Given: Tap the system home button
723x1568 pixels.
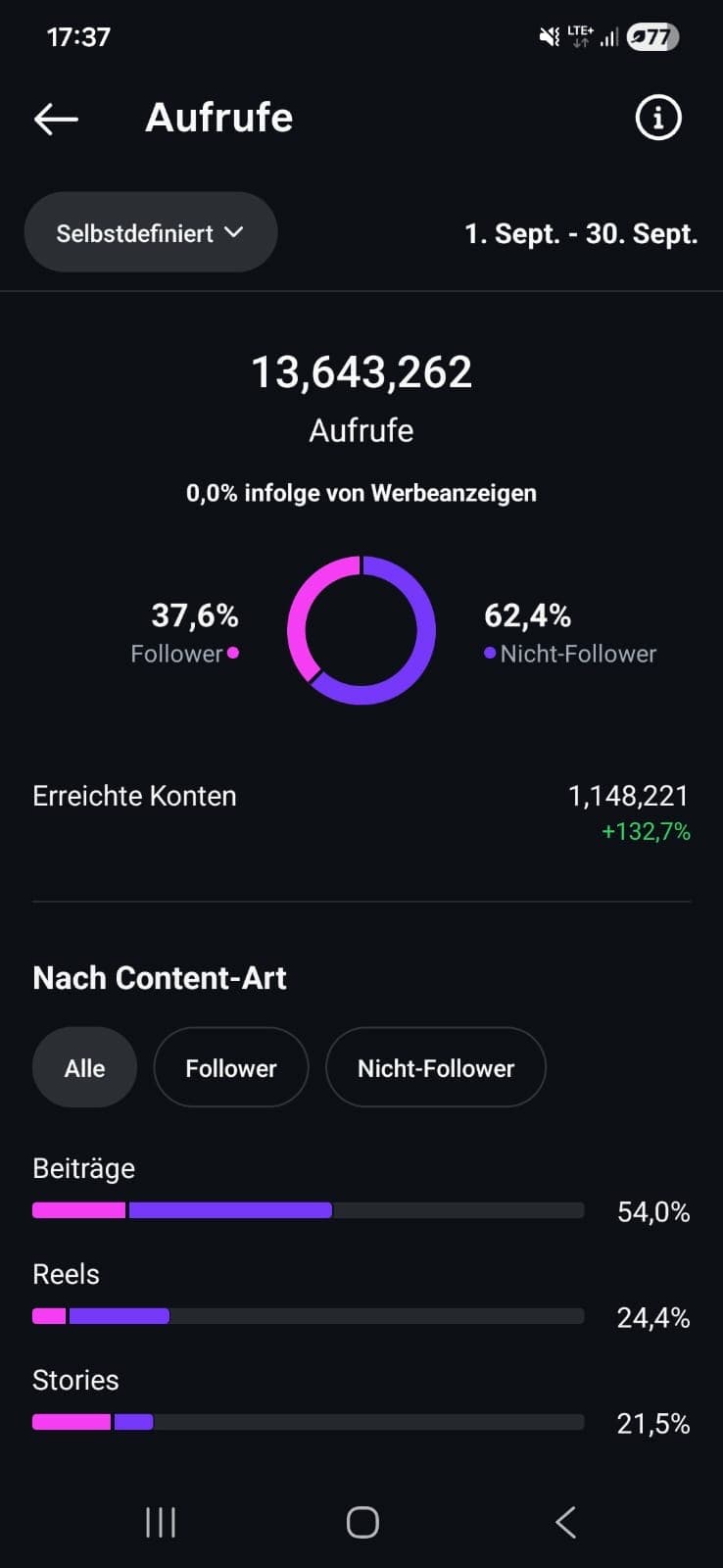Looking at the screenshot, I should coord(361,1522).
